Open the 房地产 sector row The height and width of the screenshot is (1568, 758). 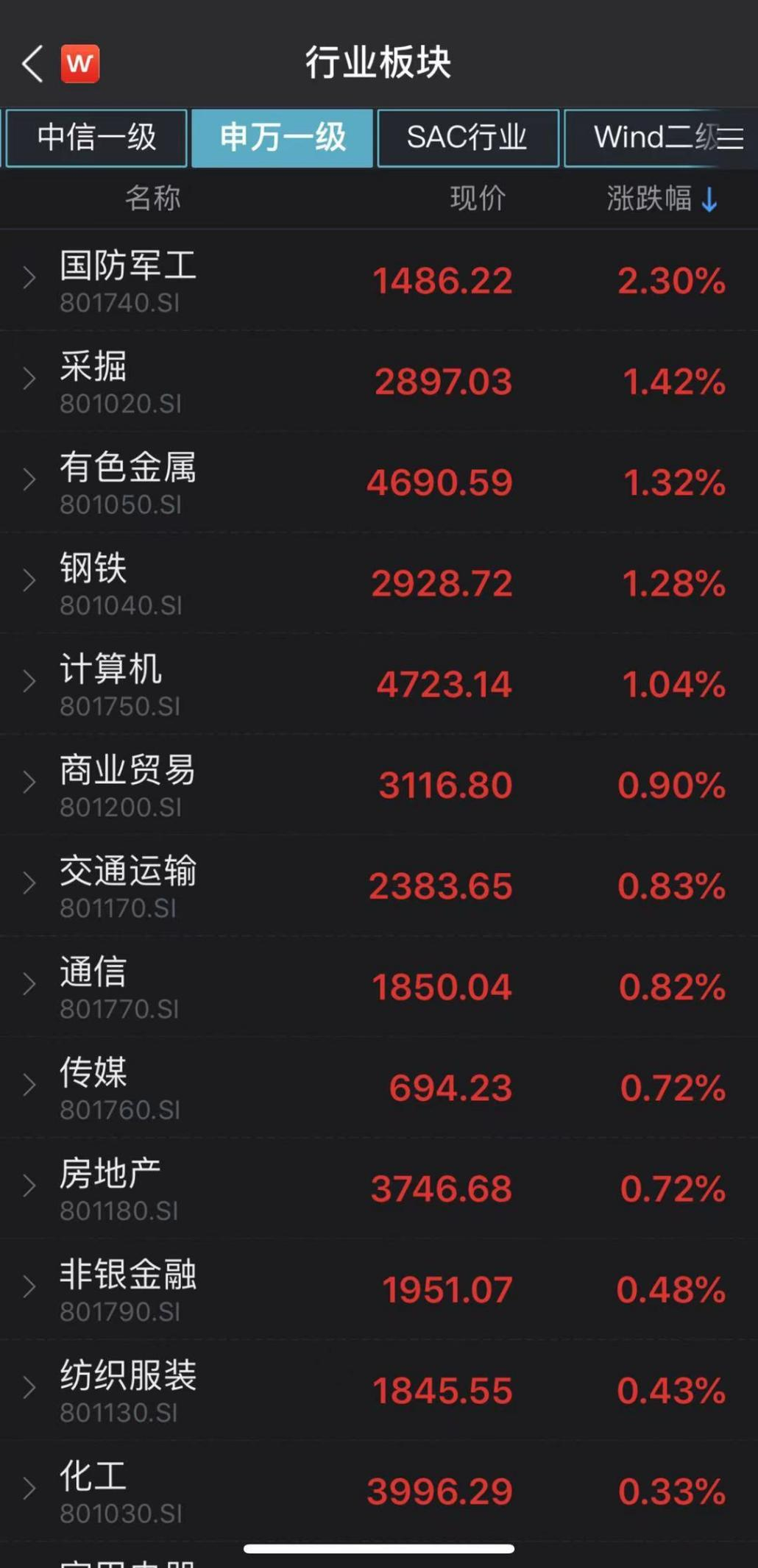379,1188
